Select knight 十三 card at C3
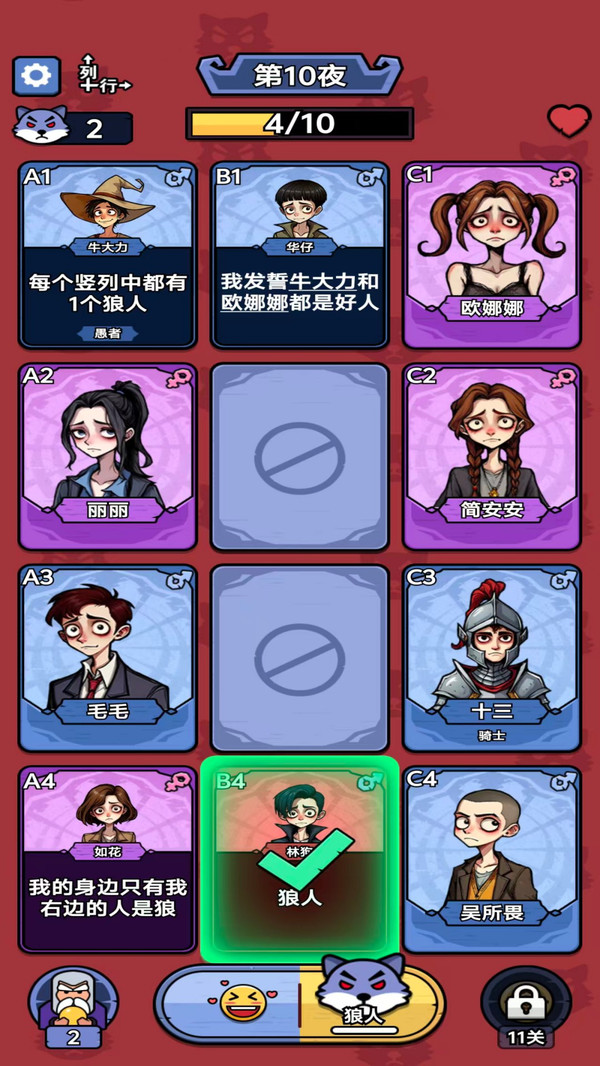 pos(492,657)
